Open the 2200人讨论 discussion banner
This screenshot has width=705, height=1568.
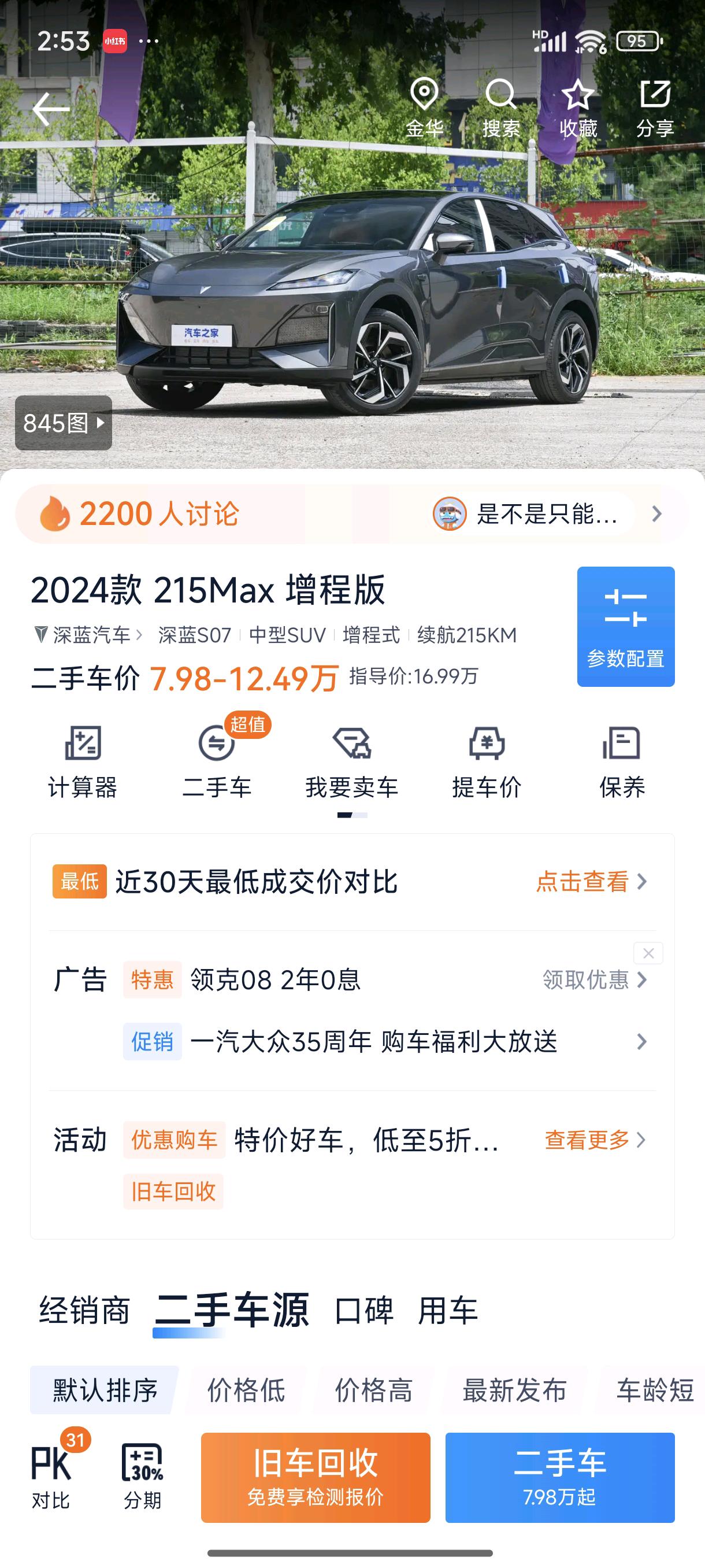coord(352,514)
